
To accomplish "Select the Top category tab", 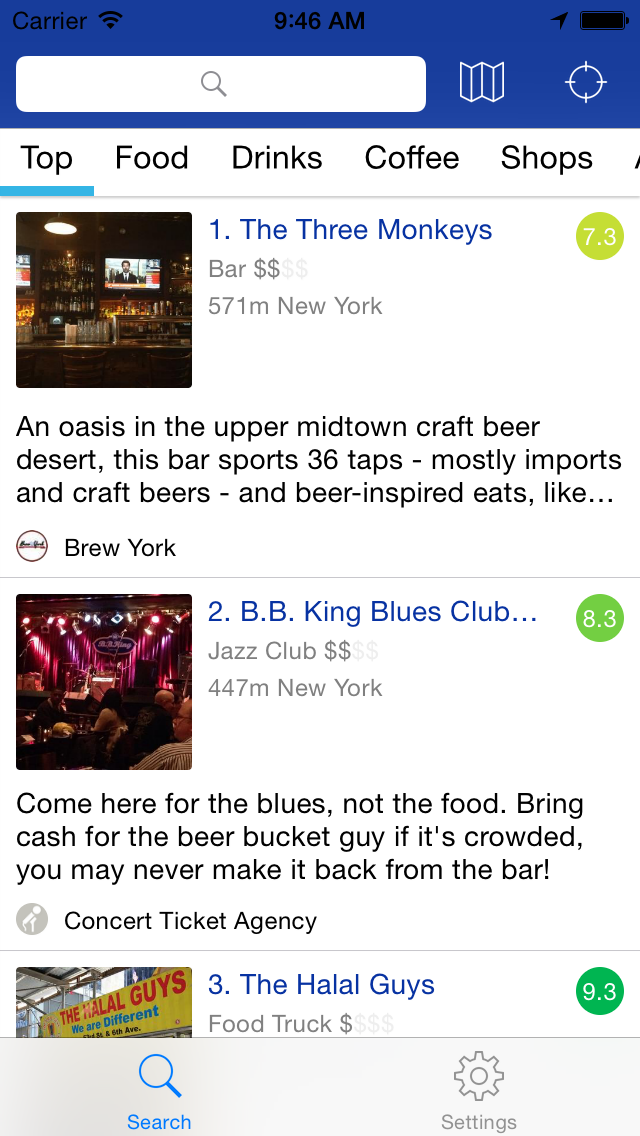I will coord(47,158).
